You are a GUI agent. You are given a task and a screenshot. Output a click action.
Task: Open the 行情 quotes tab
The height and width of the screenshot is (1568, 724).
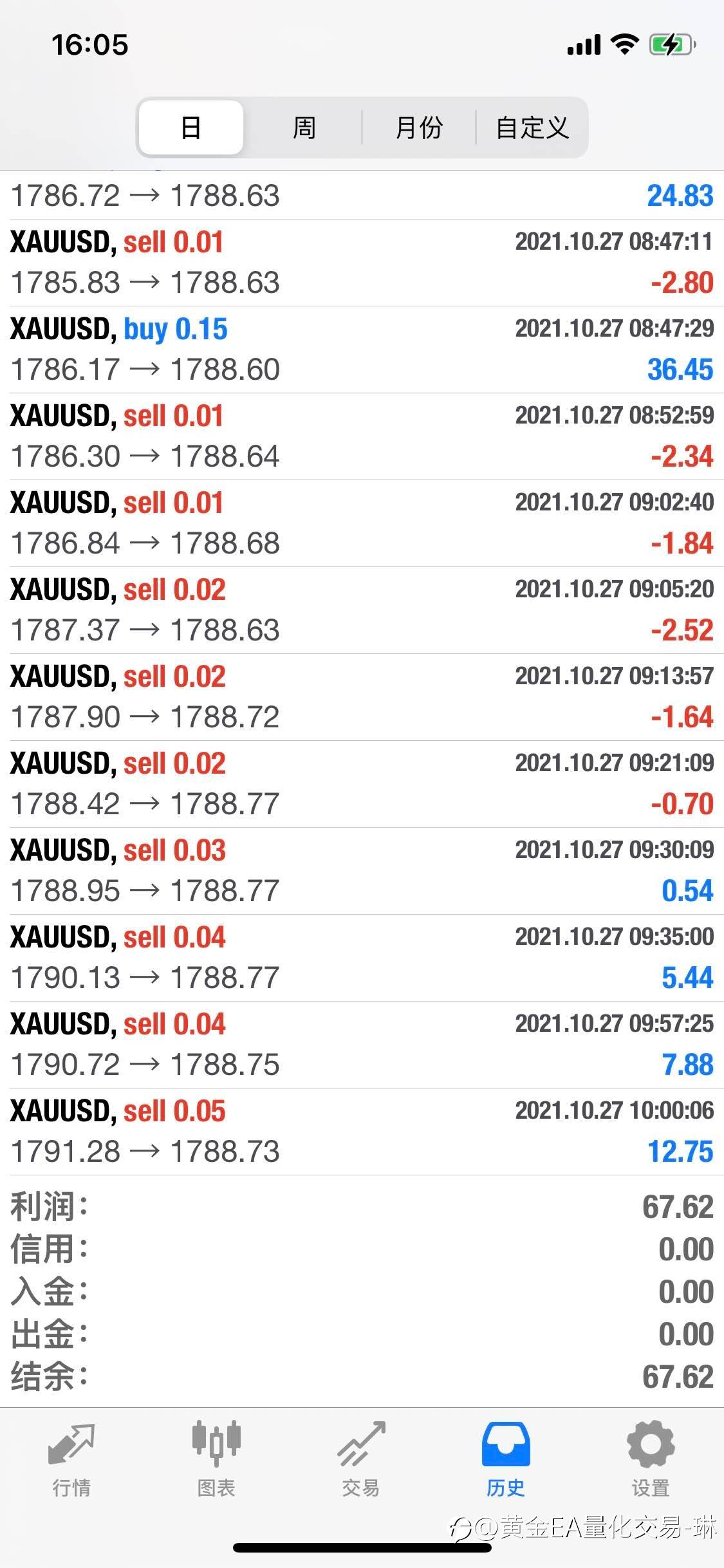71,1460
